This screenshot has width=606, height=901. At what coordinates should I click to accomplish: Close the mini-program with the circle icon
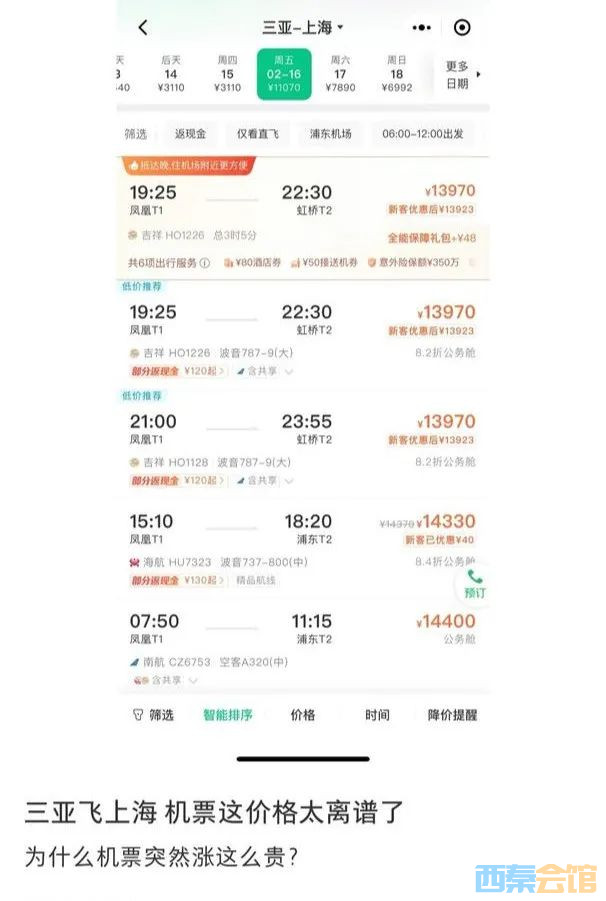[462, 28]
